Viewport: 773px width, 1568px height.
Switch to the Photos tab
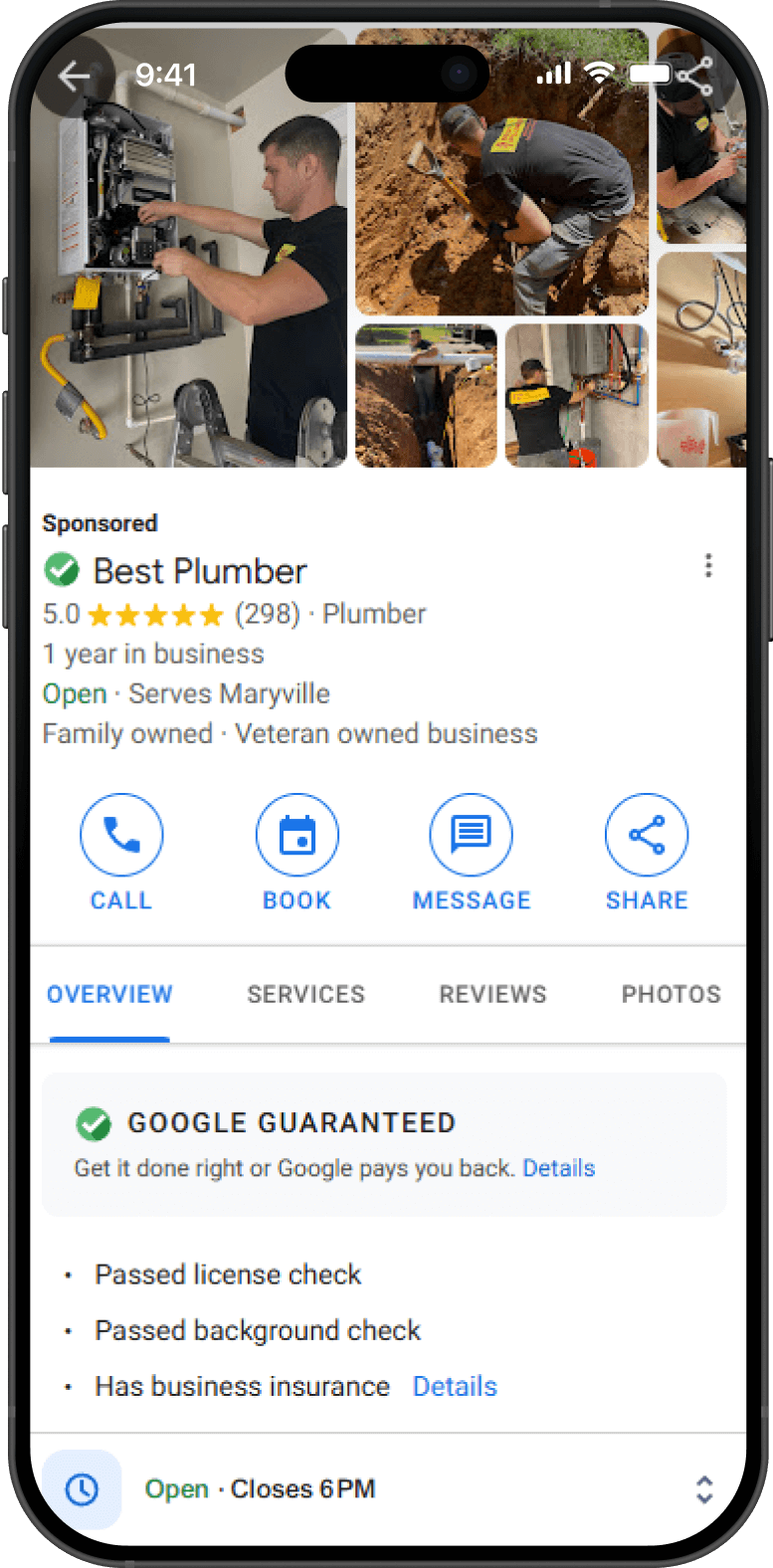[x=671, y=994]
